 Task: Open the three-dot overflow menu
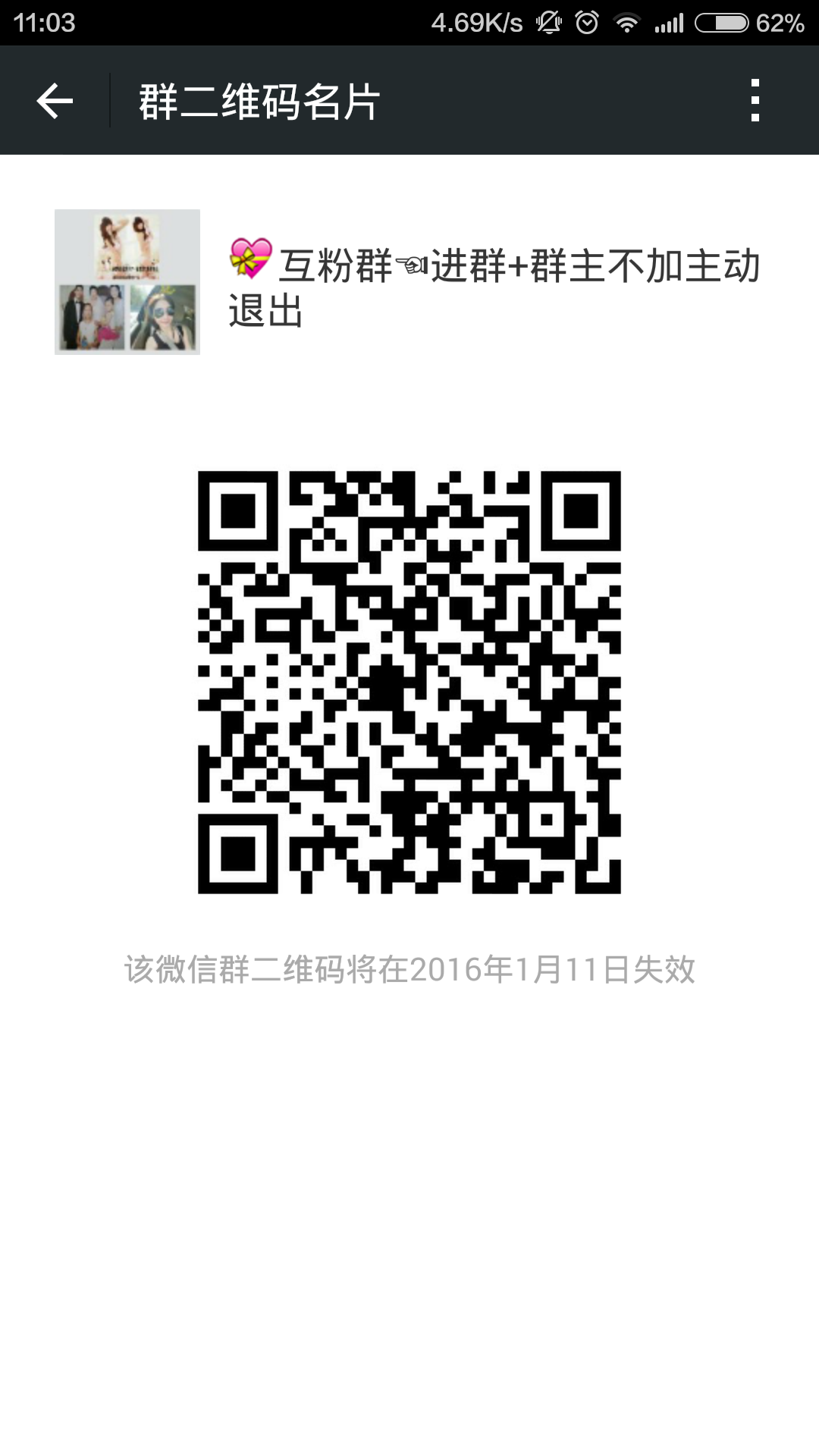755,100
